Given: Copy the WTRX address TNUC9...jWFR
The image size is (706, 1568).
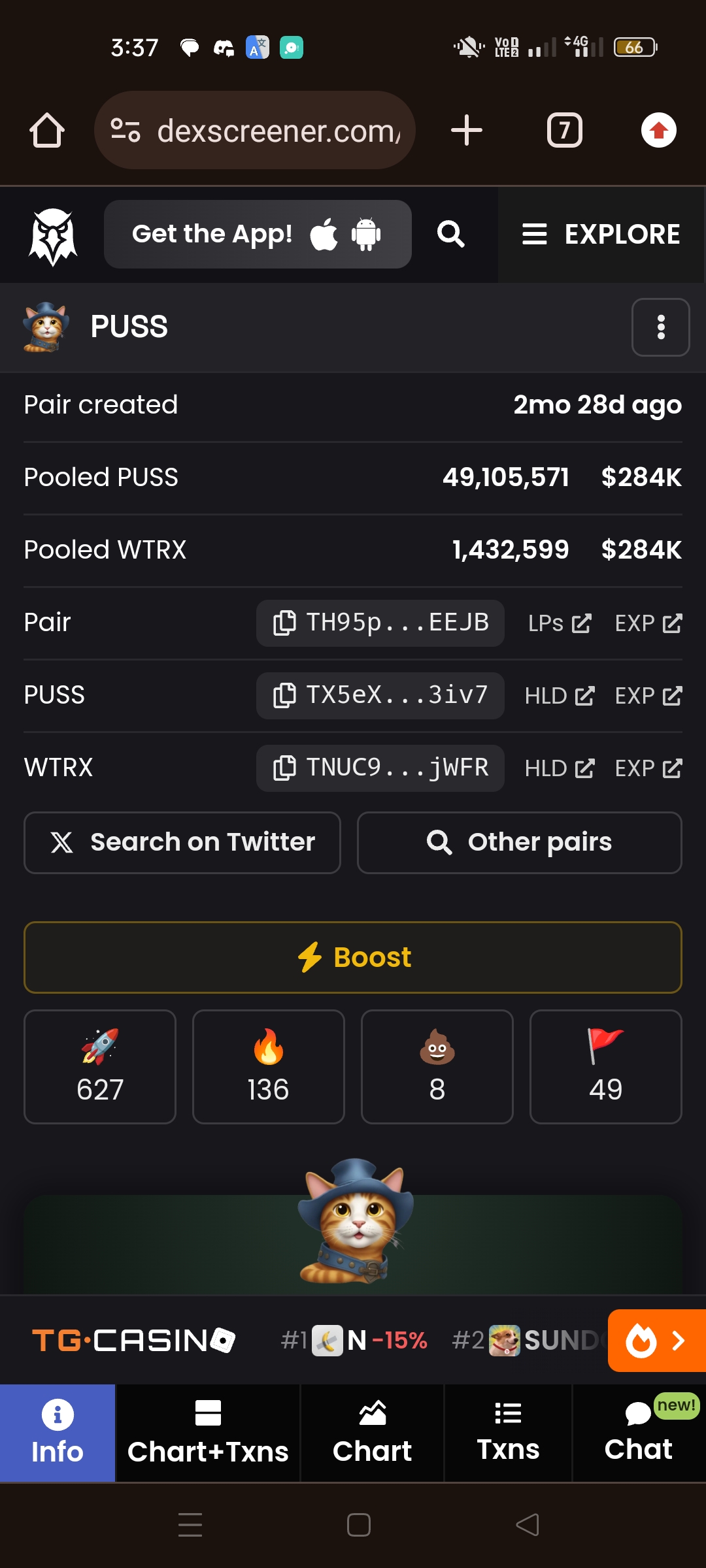Looking at the screenshot, I should tap(380, 768).
